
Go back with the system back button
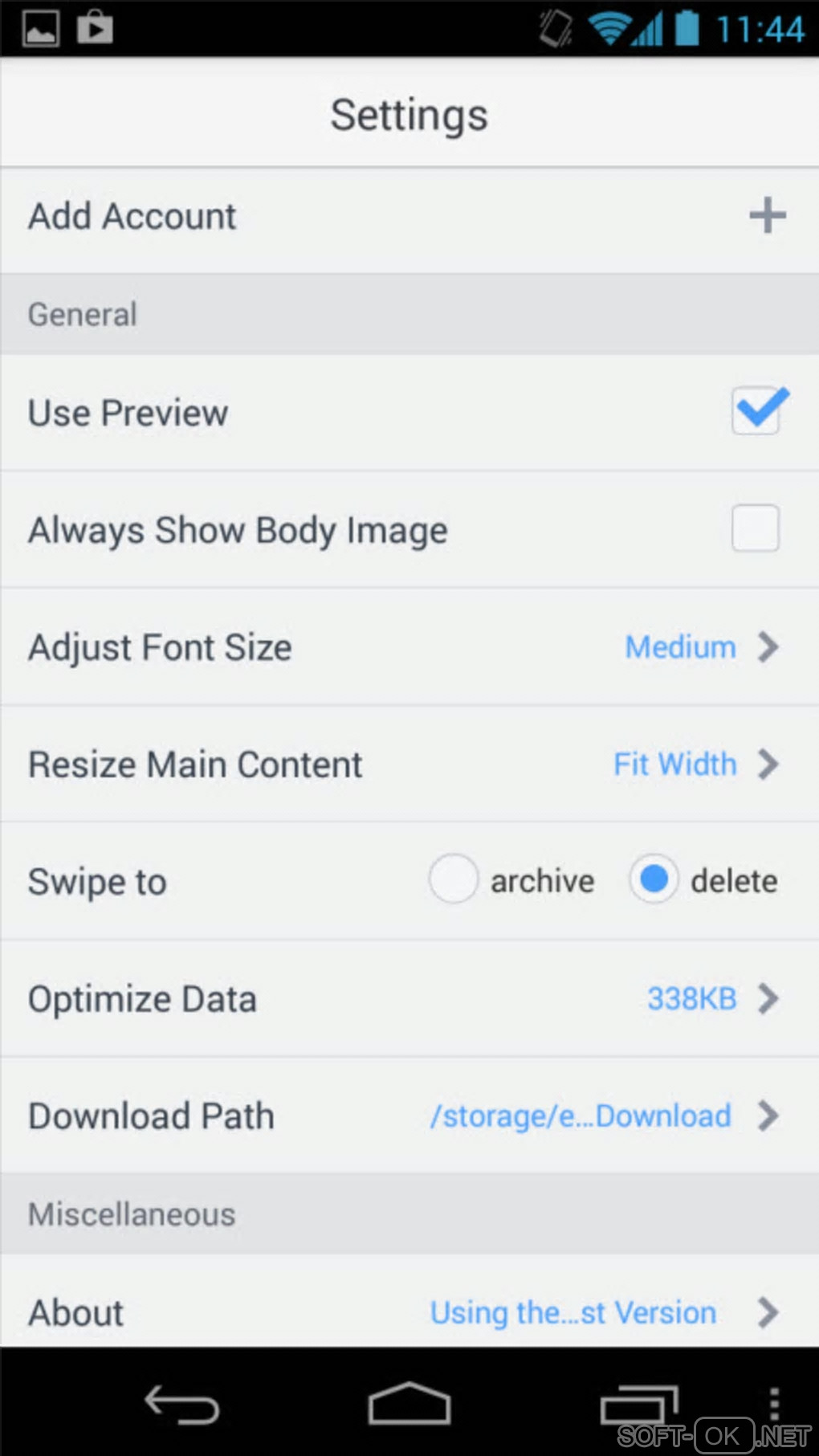tap(181, 1405)
